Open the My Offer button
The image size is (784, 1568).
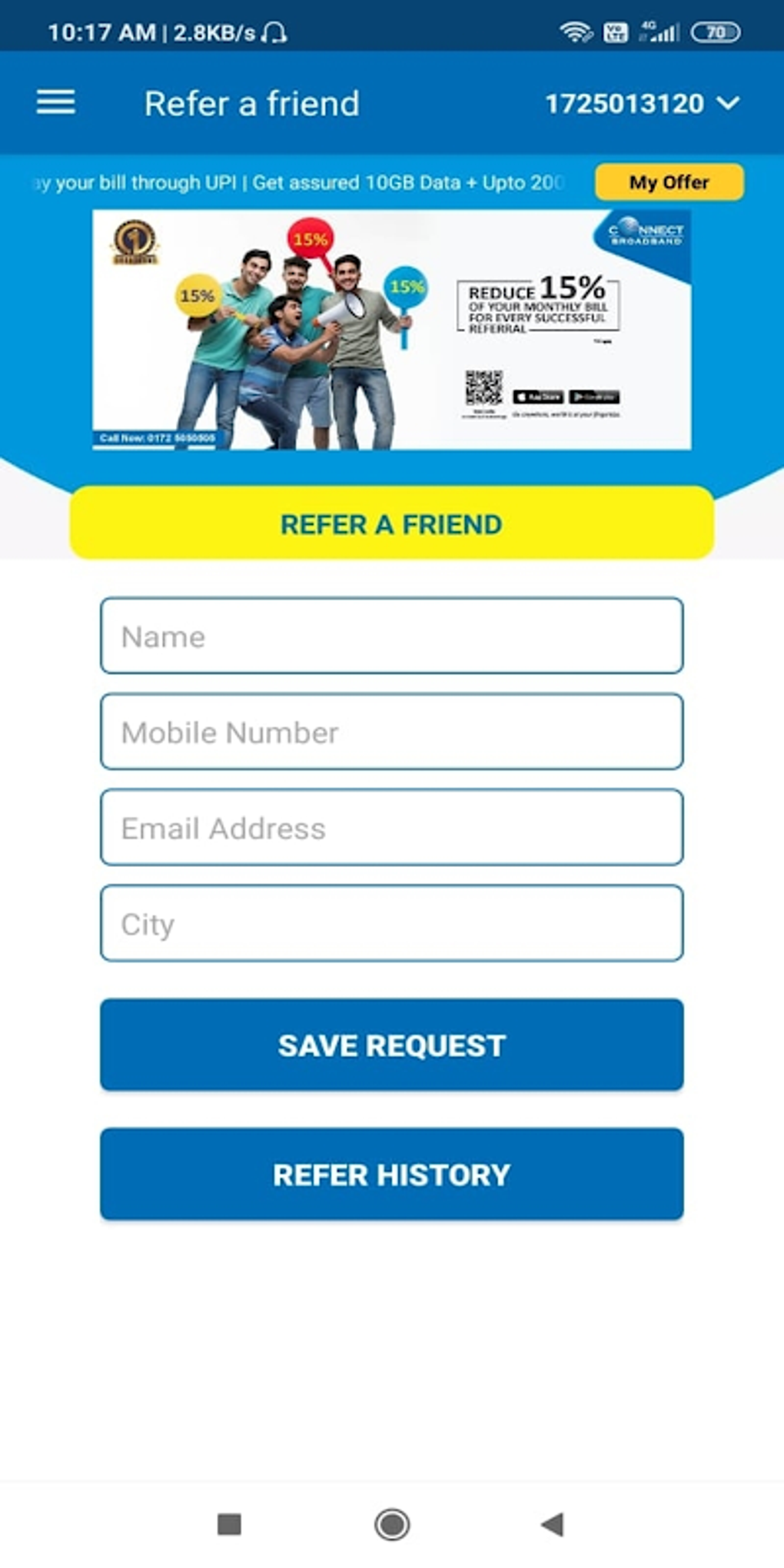669,182
